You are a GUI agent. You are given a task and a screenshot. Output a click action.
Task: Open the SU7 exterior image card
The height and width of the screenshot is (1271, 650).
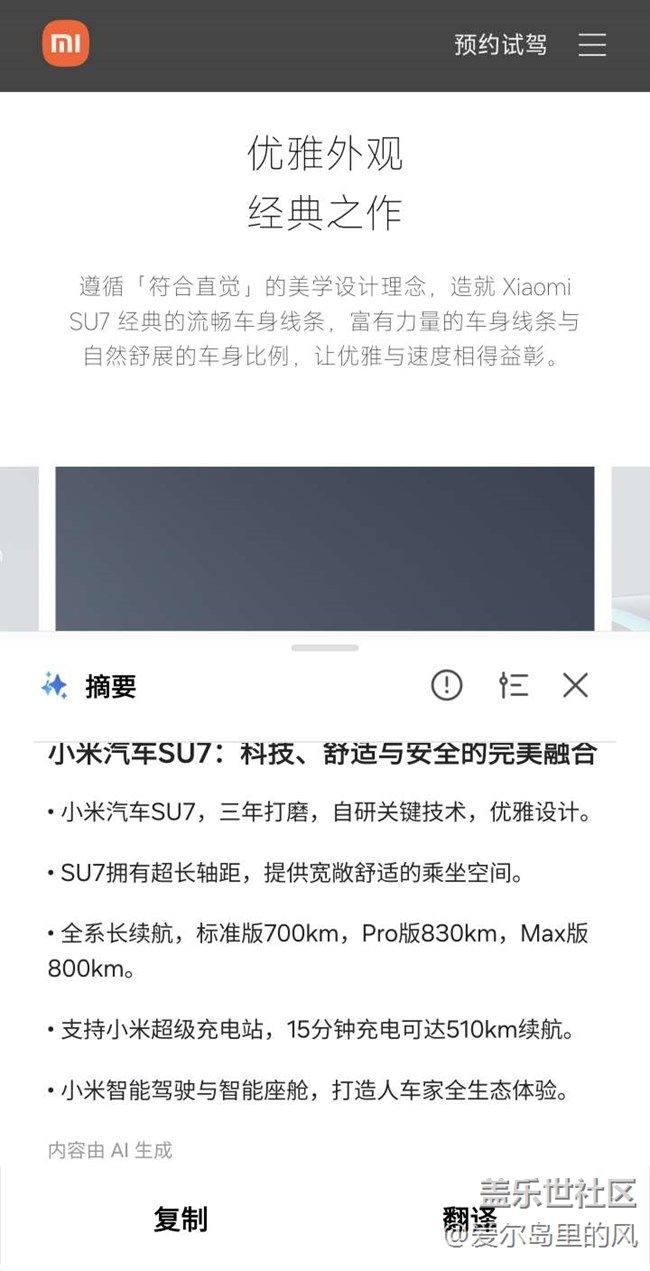coord(324,548)
